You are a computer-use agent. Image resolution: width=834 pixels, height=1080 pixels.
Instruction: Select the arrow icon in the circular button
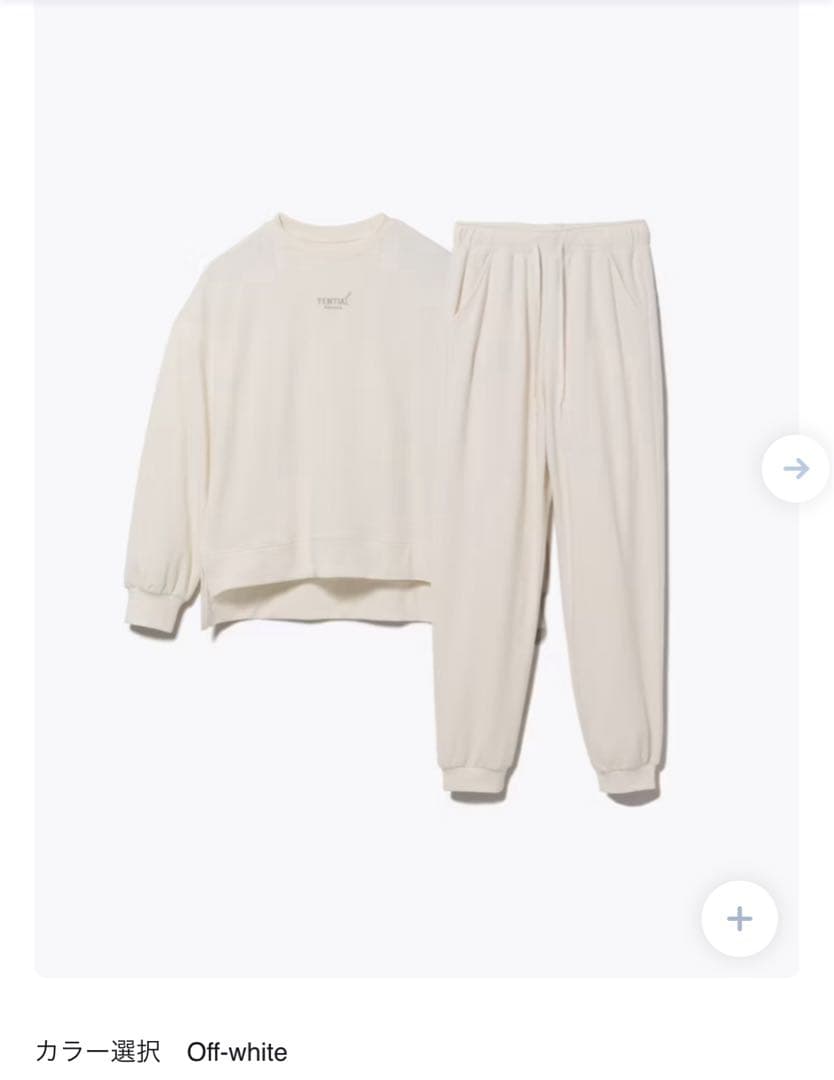795,468
